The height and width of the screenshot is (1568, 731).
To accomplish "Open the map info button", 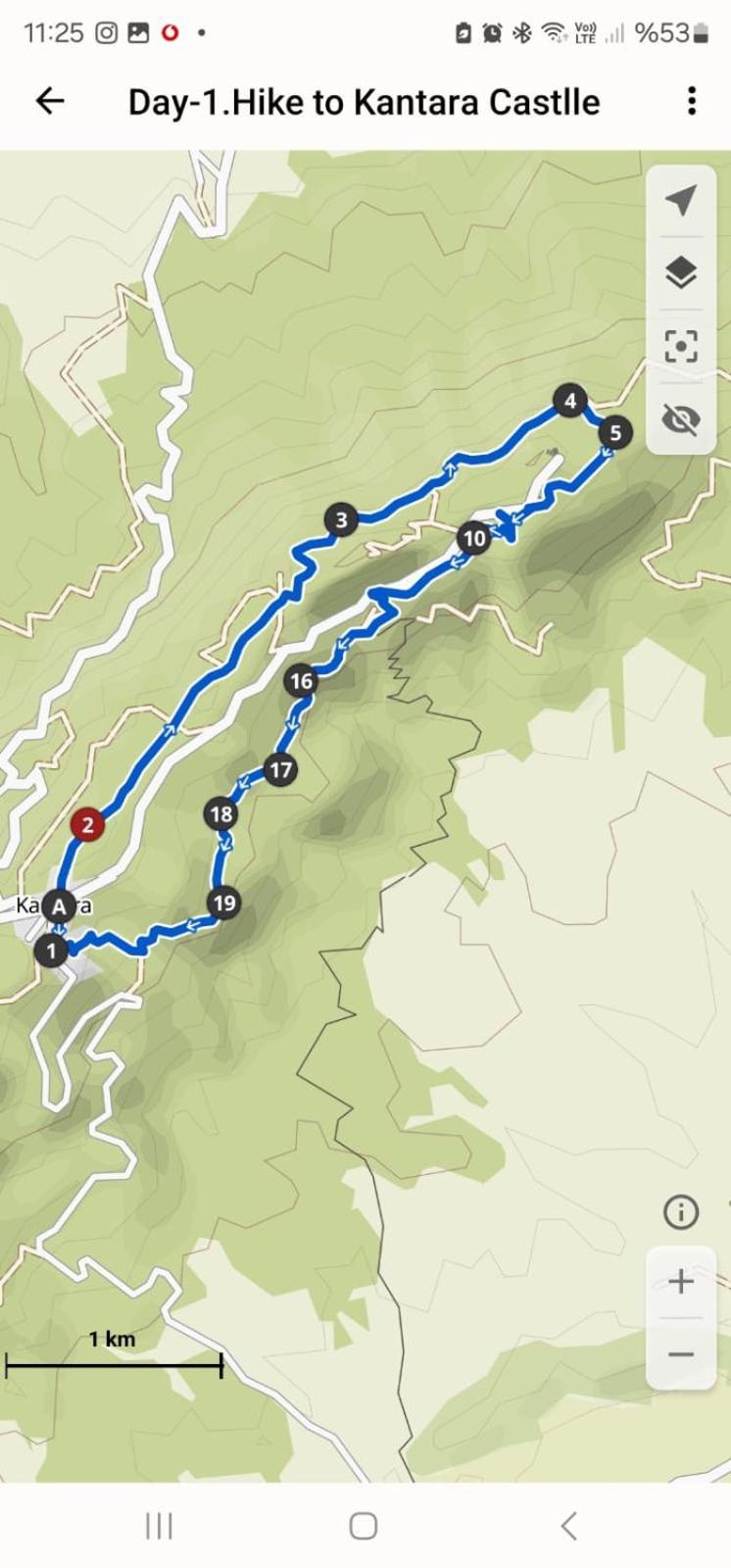I will tap(681, 1212).
